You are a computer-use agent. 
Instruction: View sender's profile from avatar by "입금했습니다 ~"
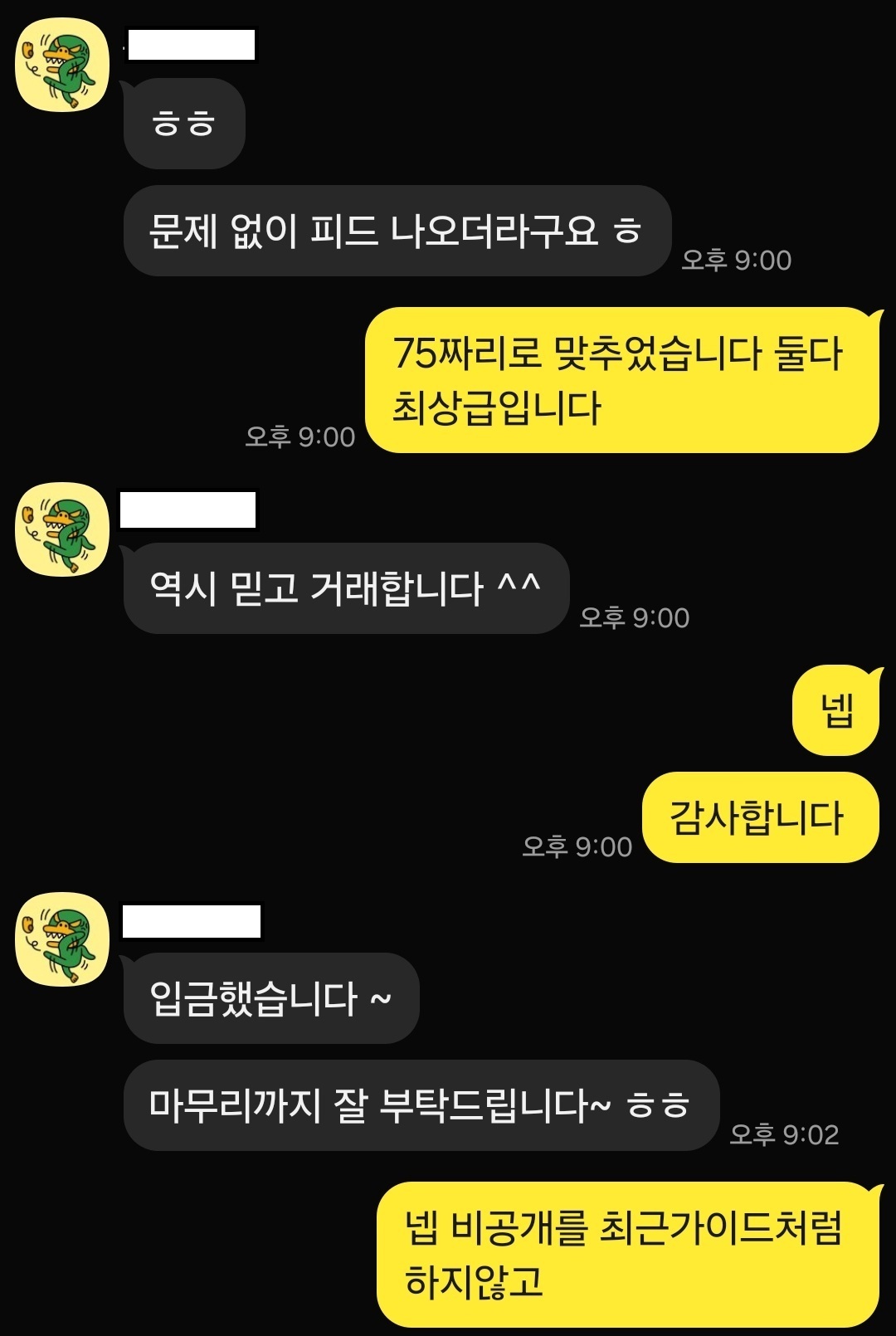coord(63,939)
